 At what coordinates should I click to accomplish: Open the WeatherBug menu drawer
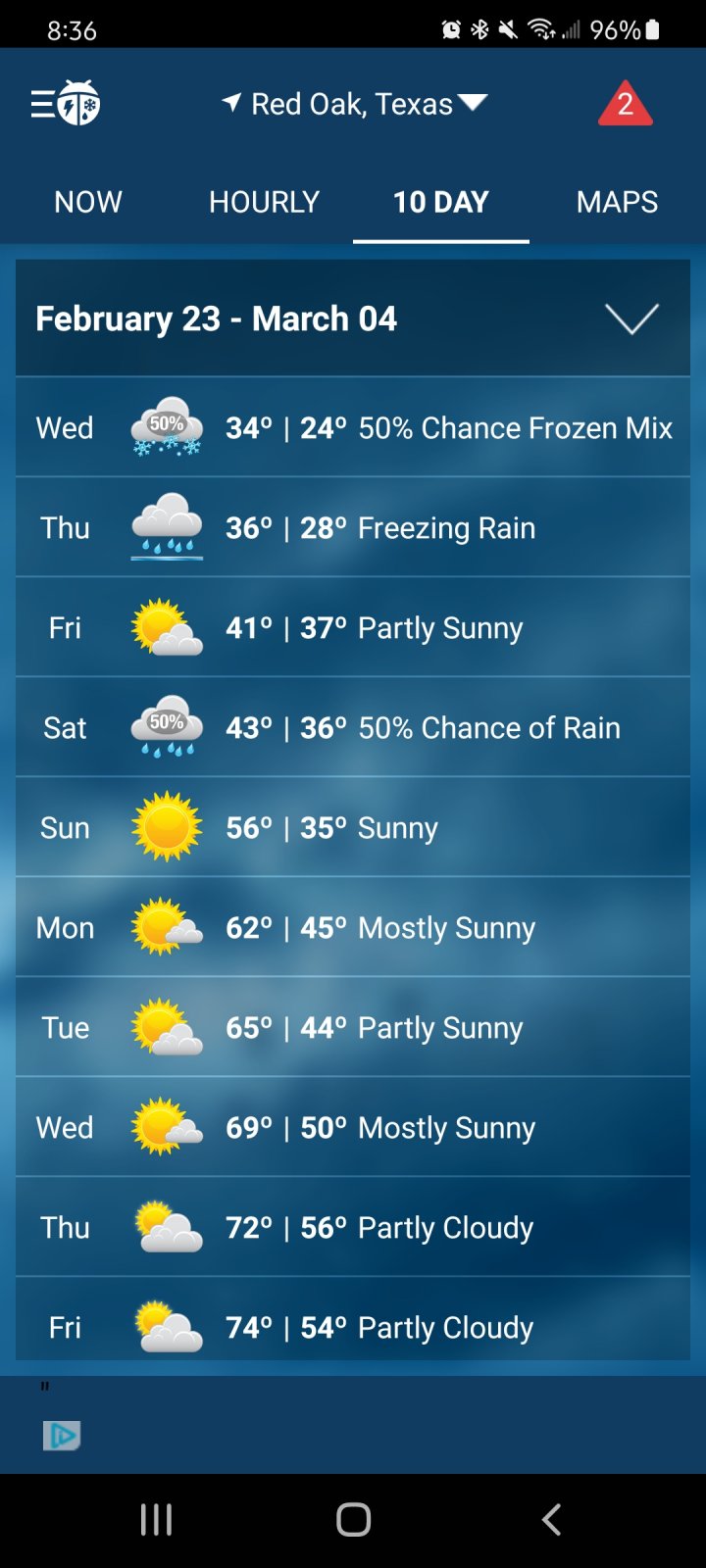point(65,103)
